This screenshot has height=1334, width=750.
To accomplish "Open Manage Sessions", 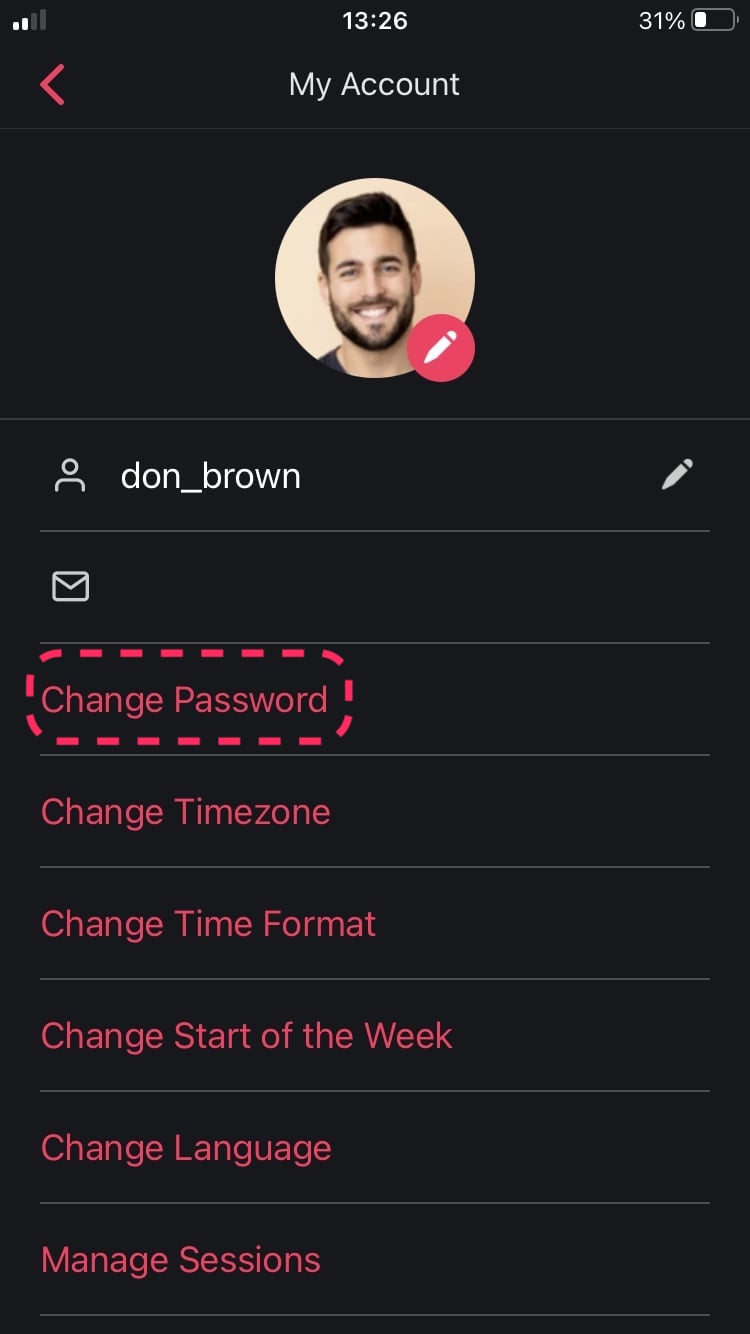I will click(180, 1259).
